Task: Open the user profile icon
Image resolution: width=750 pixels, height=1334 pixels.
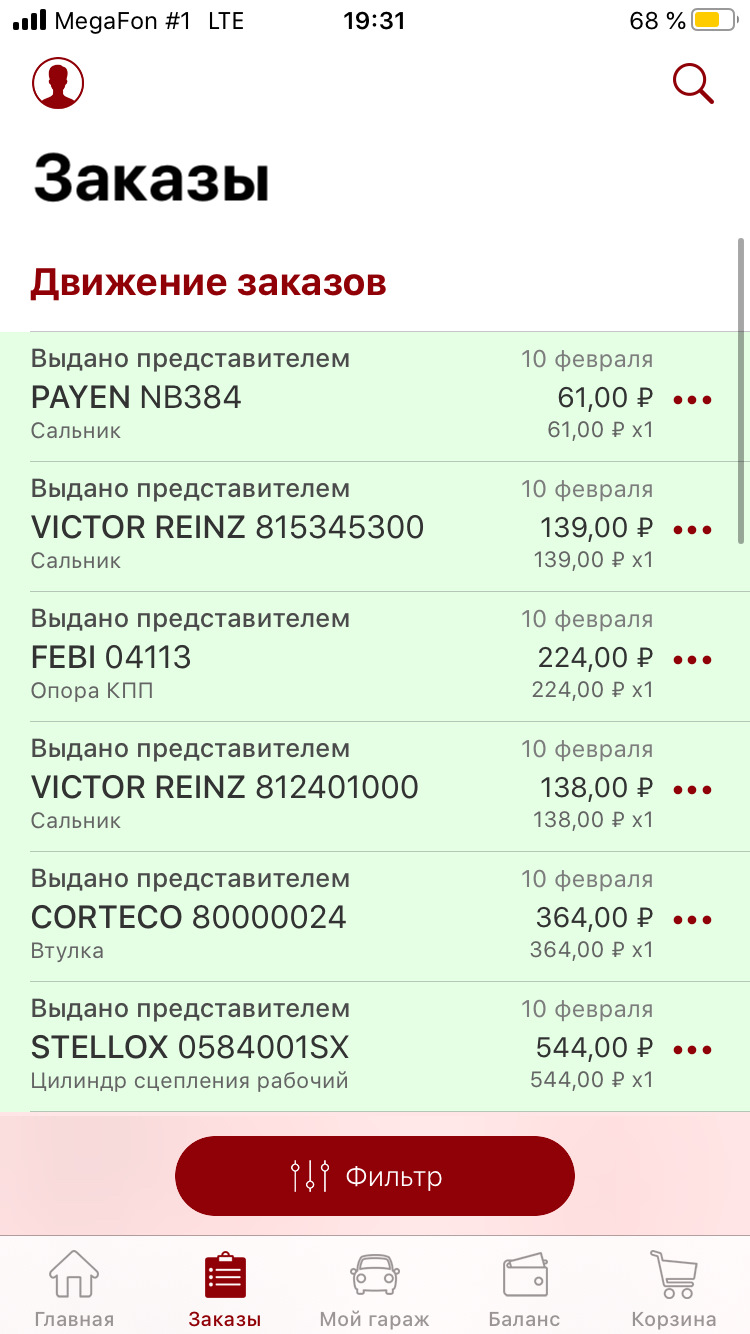Action: point(58,83)
